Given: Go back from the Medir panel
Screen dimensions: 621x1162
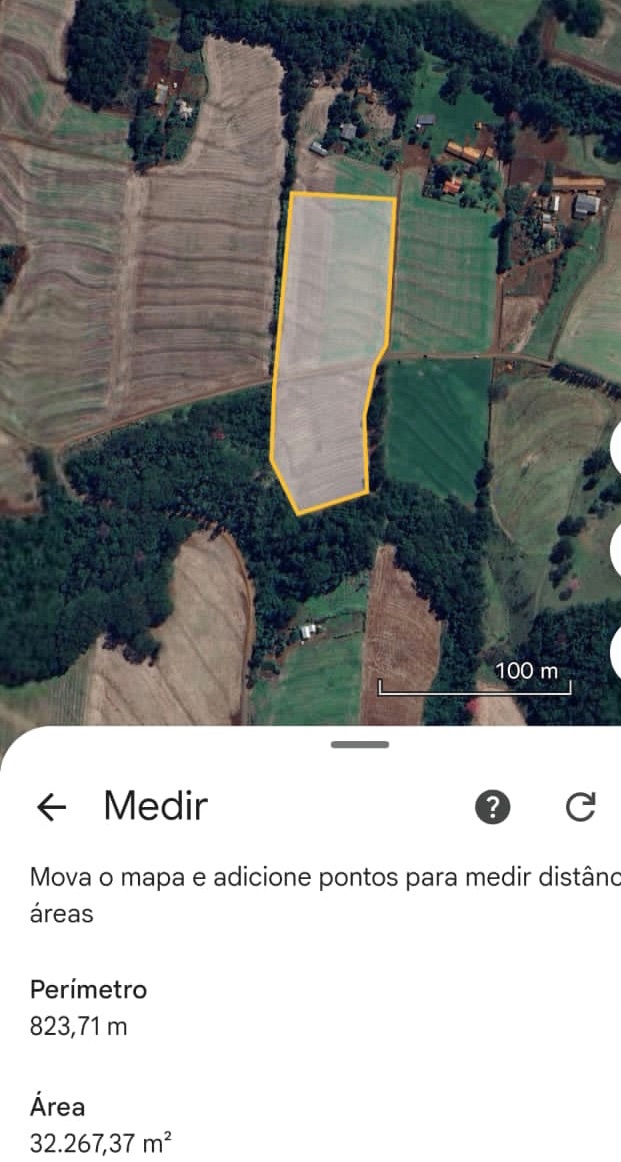Looking at the screenshot, I should [x=51, y=807].
